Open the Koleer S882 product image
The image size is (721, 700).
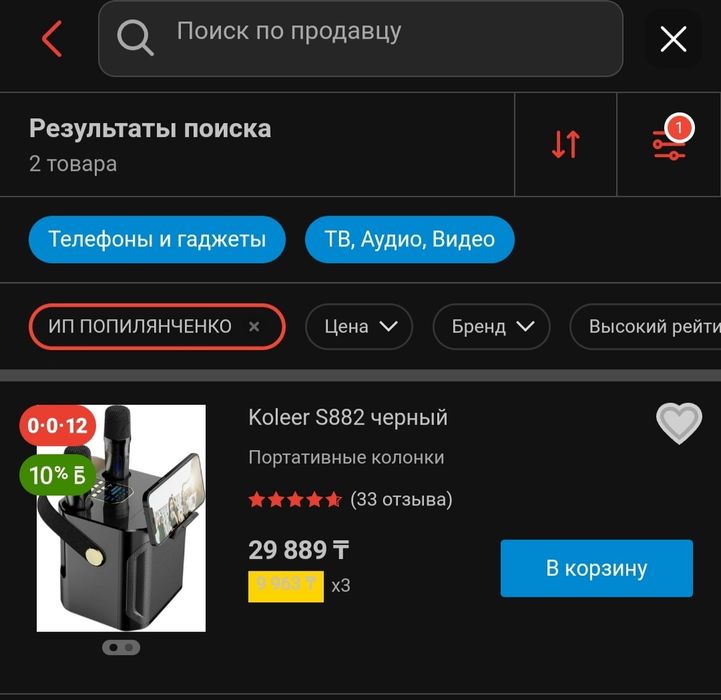click(x=121, y=518)
